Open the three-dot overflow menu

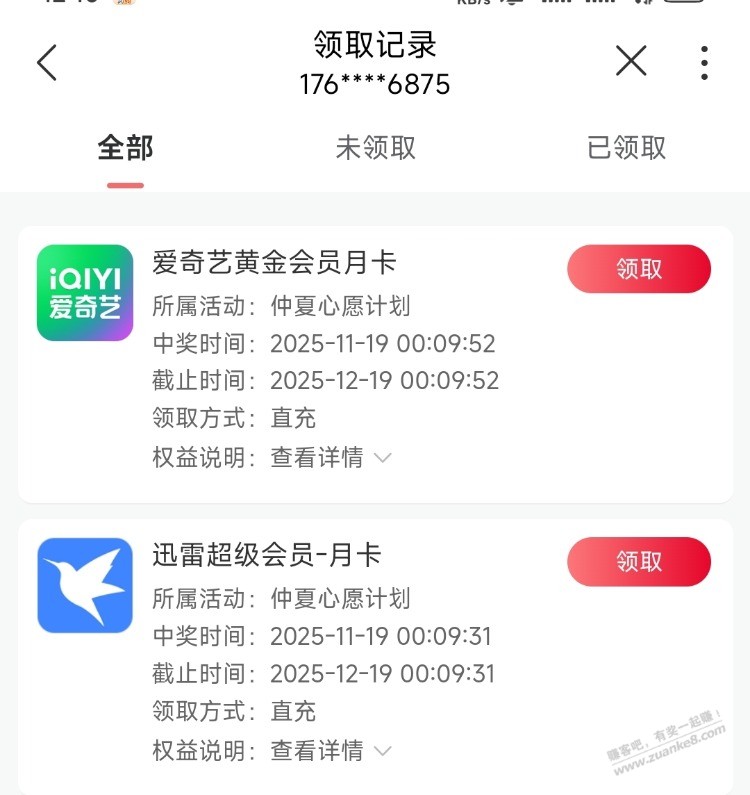[x=705, y=63]
